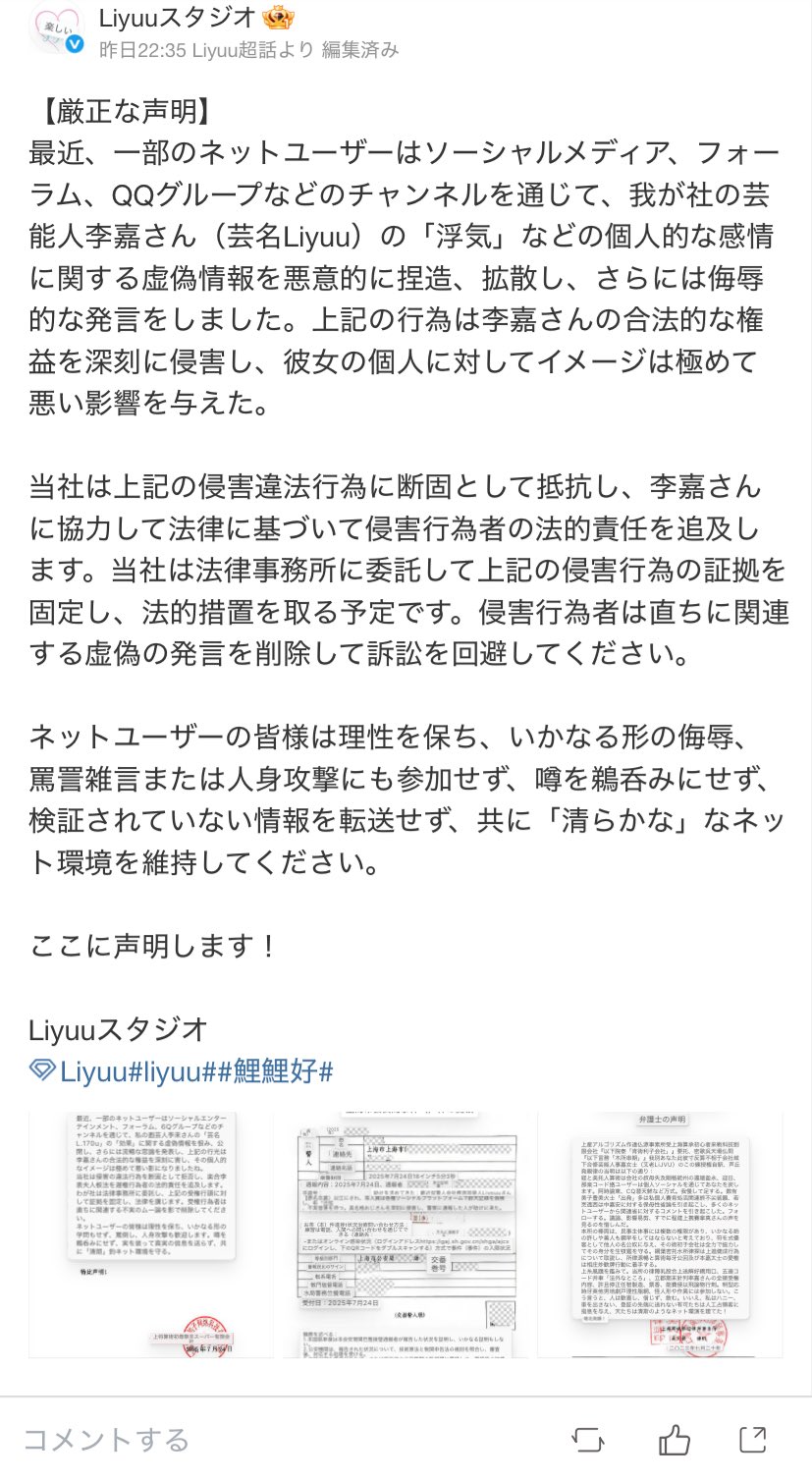View the third attached lawyer statement image
812x1480 pixels.
point(660,1235)
